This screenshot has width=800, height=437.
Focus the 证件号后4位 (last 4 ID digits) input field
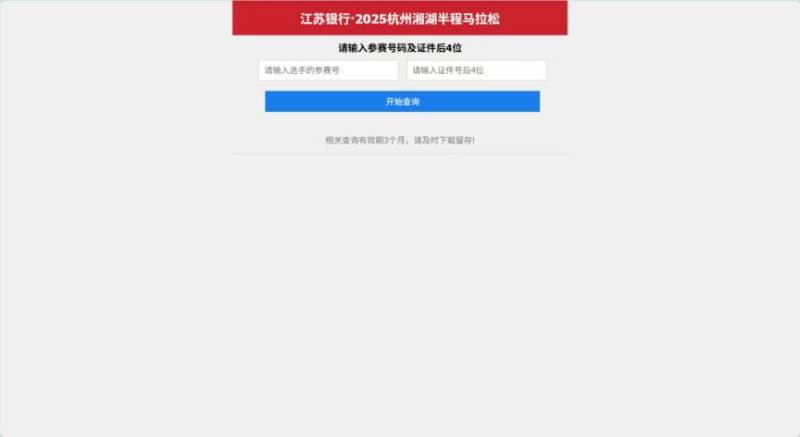[x=476, y=71]
